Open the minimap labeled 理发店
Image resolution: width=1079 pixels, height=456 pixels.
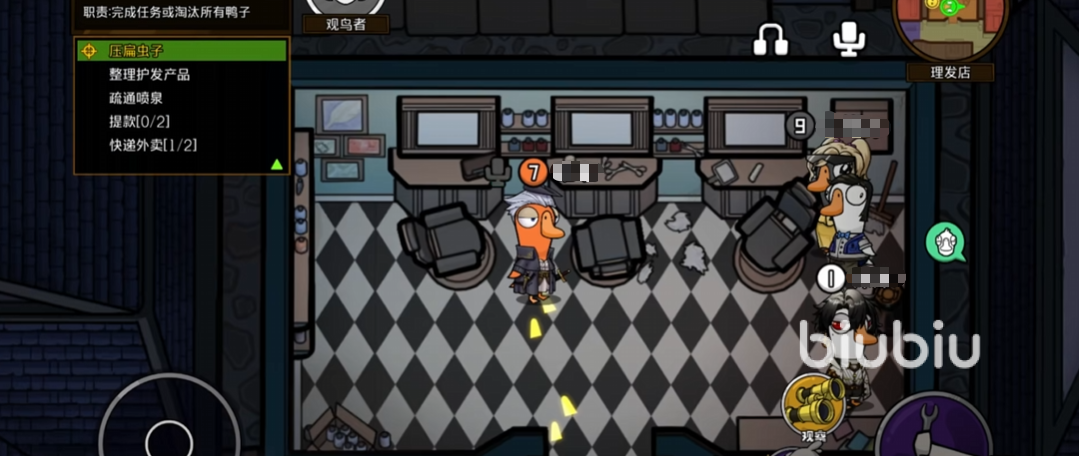[950, 32]
